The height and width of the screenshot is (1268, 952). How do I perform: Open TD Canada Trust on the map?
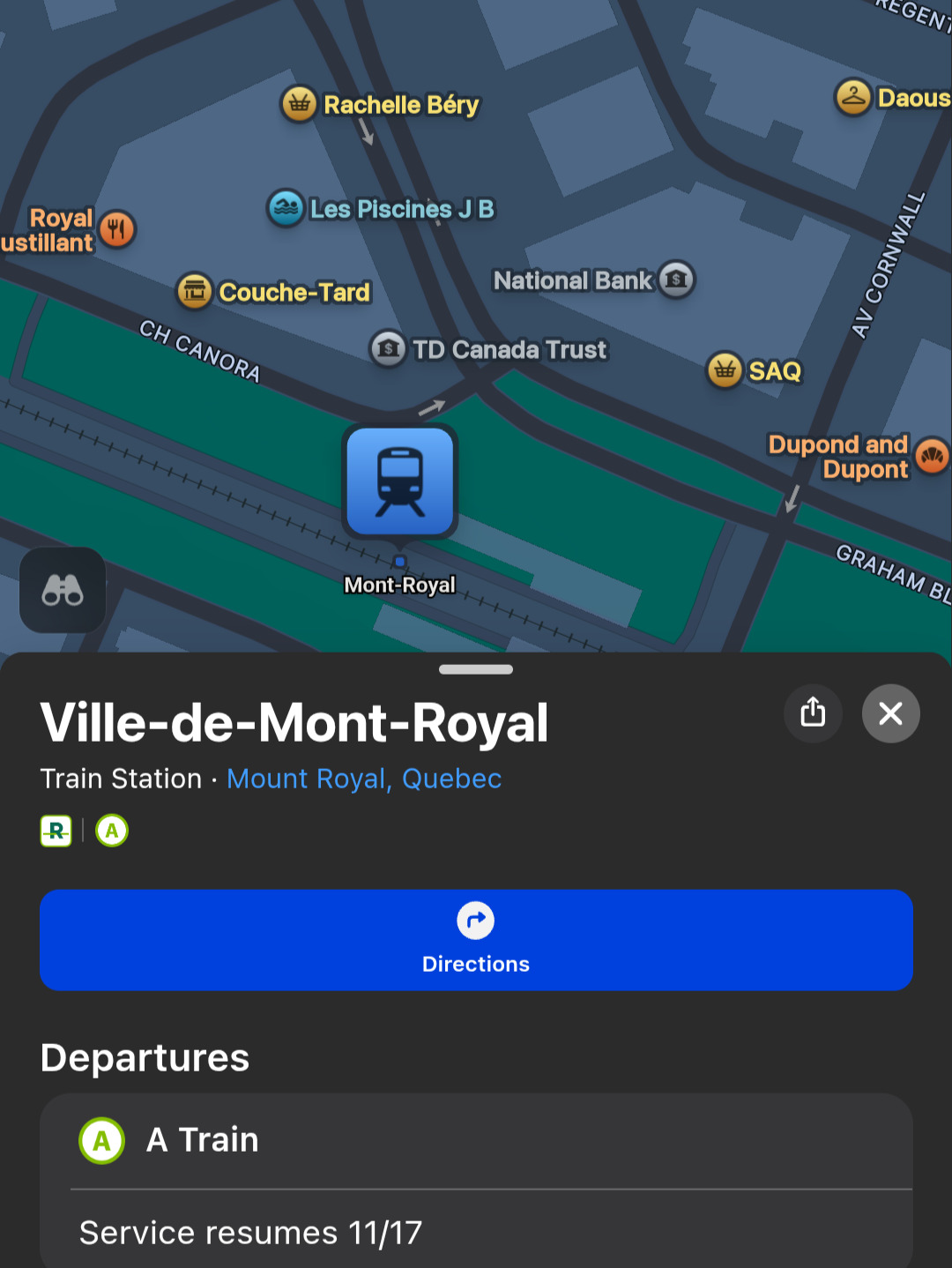pyautogui.click(x=388, y=349)
